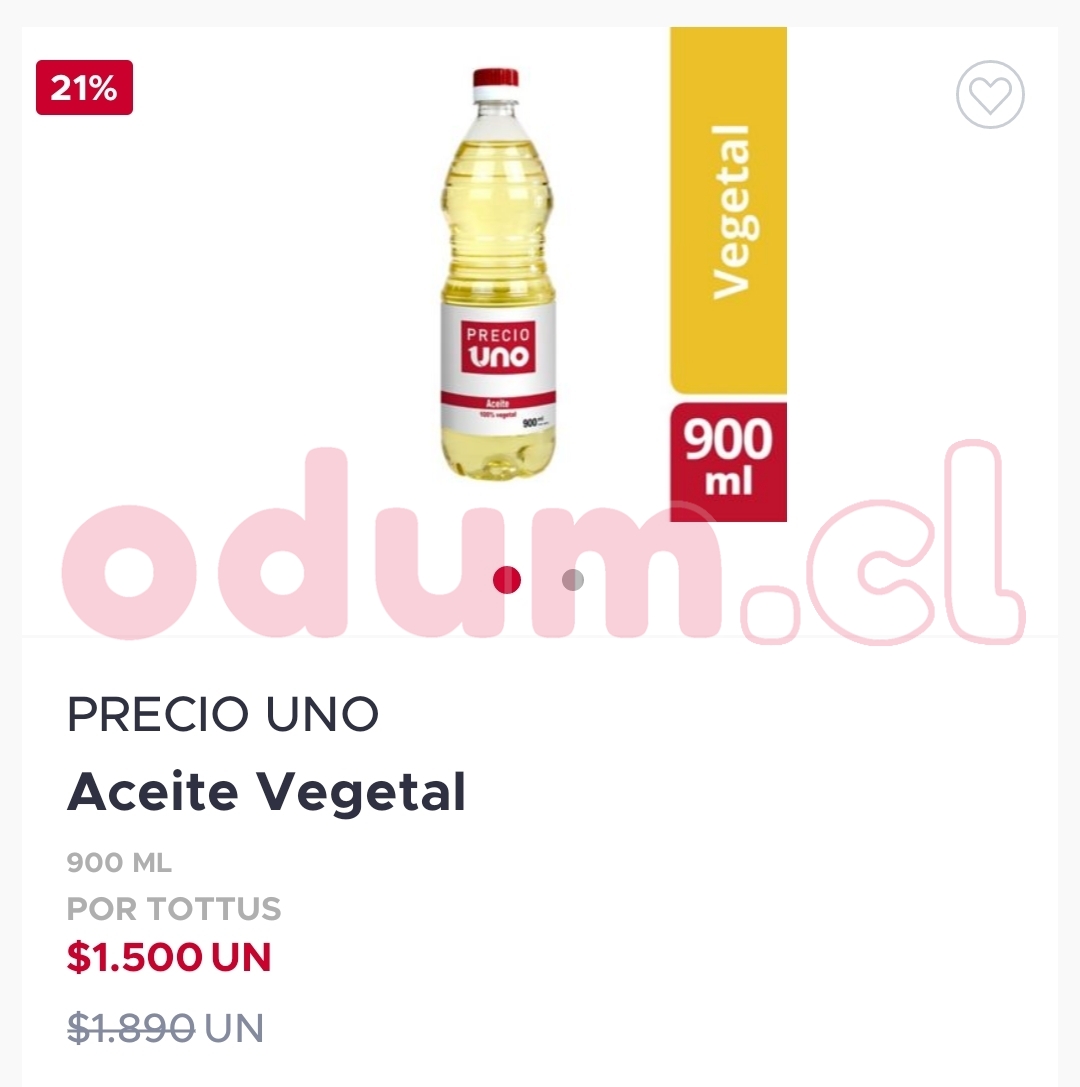Add Aceite Vegetal to favorites with heart

990,95
